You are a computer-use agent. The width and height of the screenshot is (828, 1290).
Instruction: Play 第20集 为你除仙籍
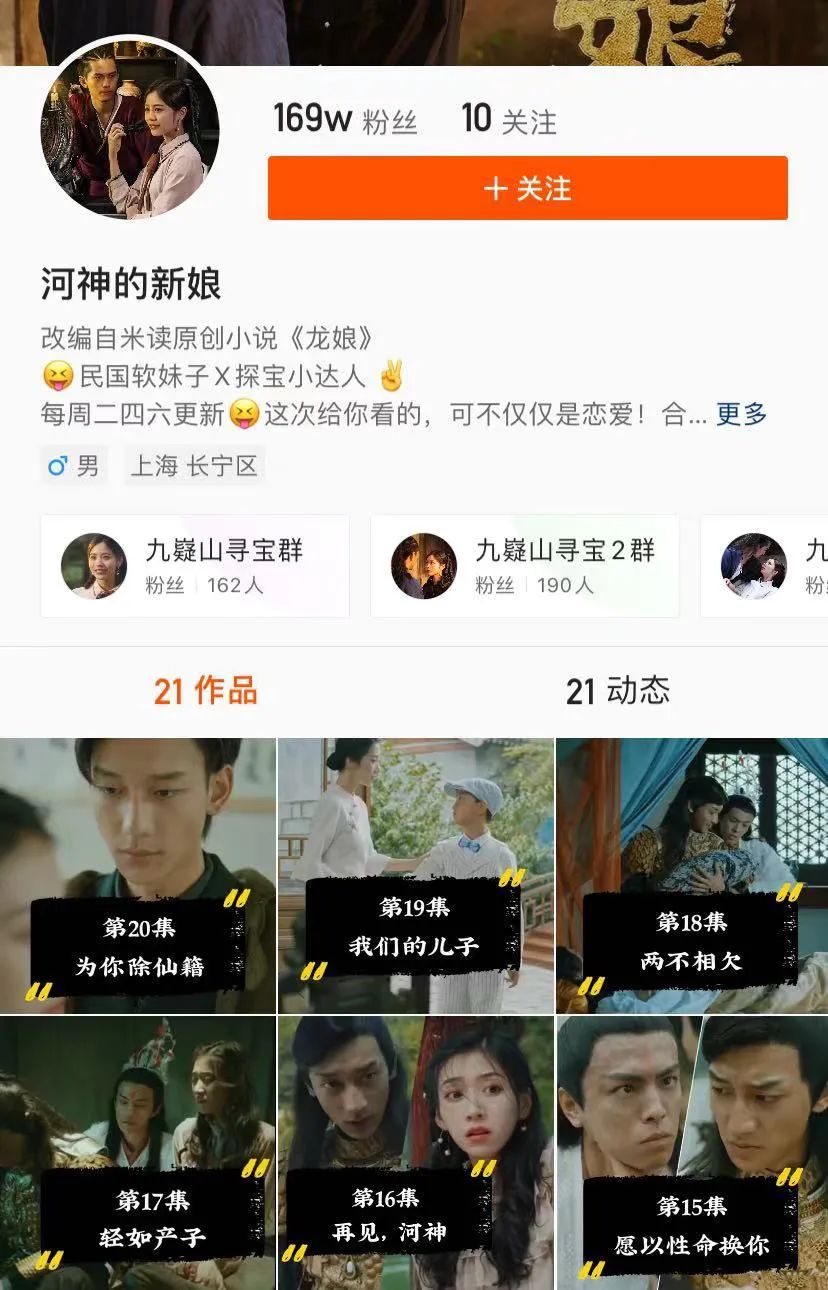coord(138,876)
